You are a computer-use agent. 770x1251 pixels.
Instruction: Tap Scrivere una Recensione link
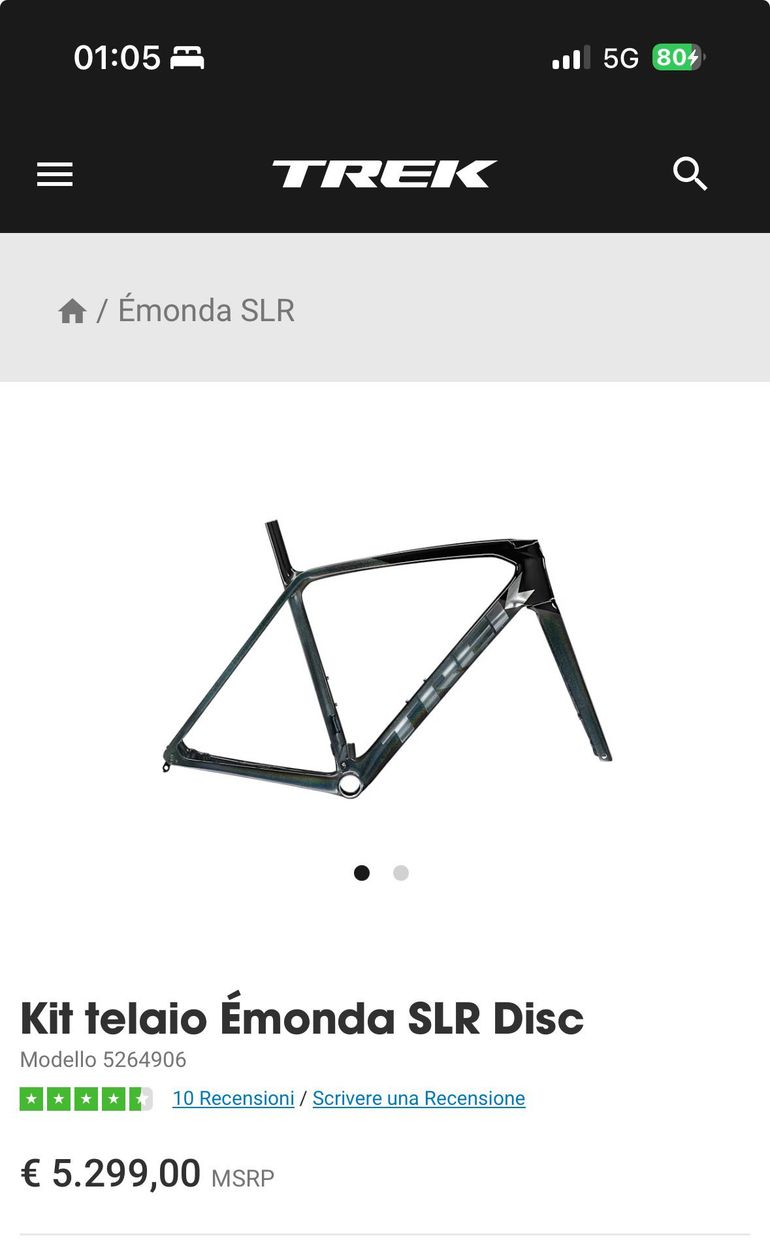[418, 1098]
